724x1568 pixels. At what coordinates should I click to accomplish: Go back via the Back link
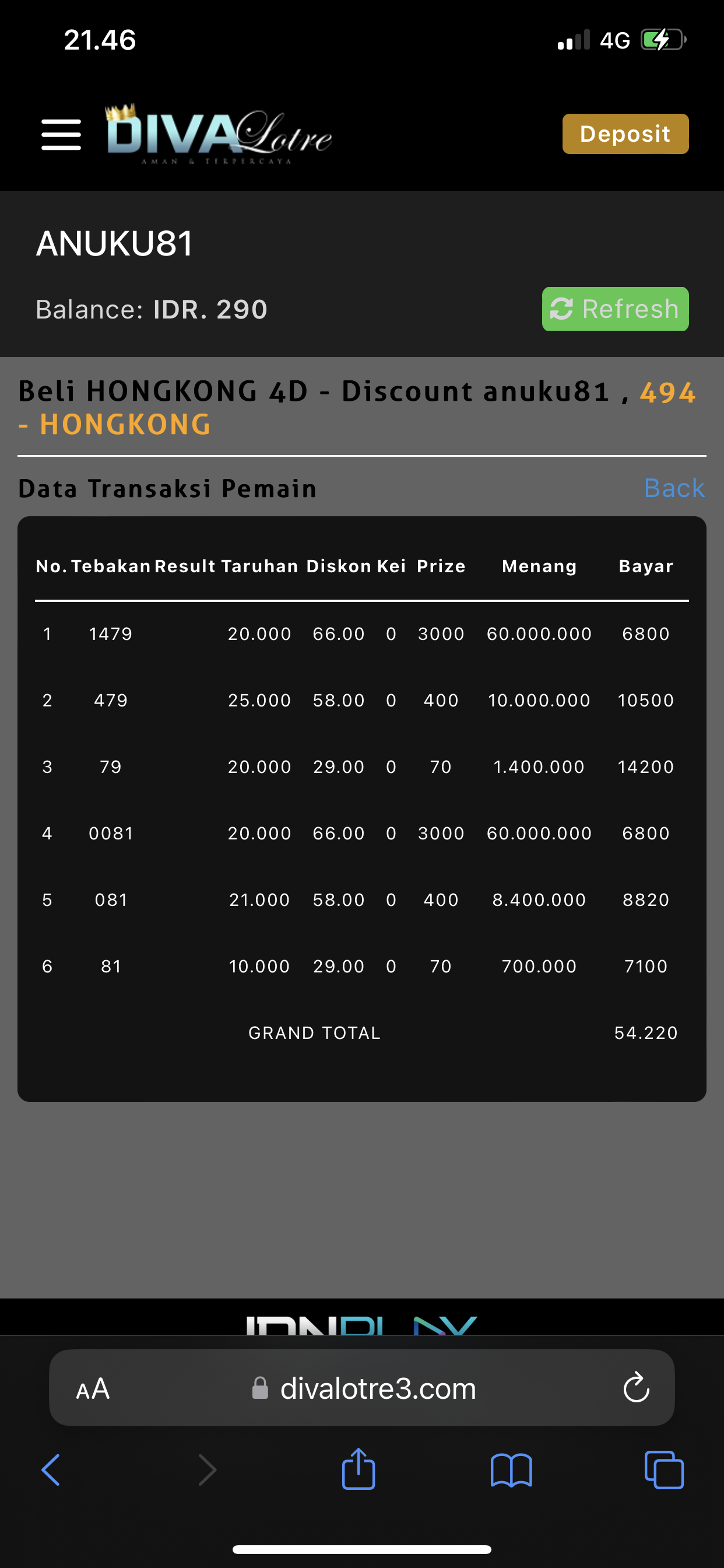(673, 488)
